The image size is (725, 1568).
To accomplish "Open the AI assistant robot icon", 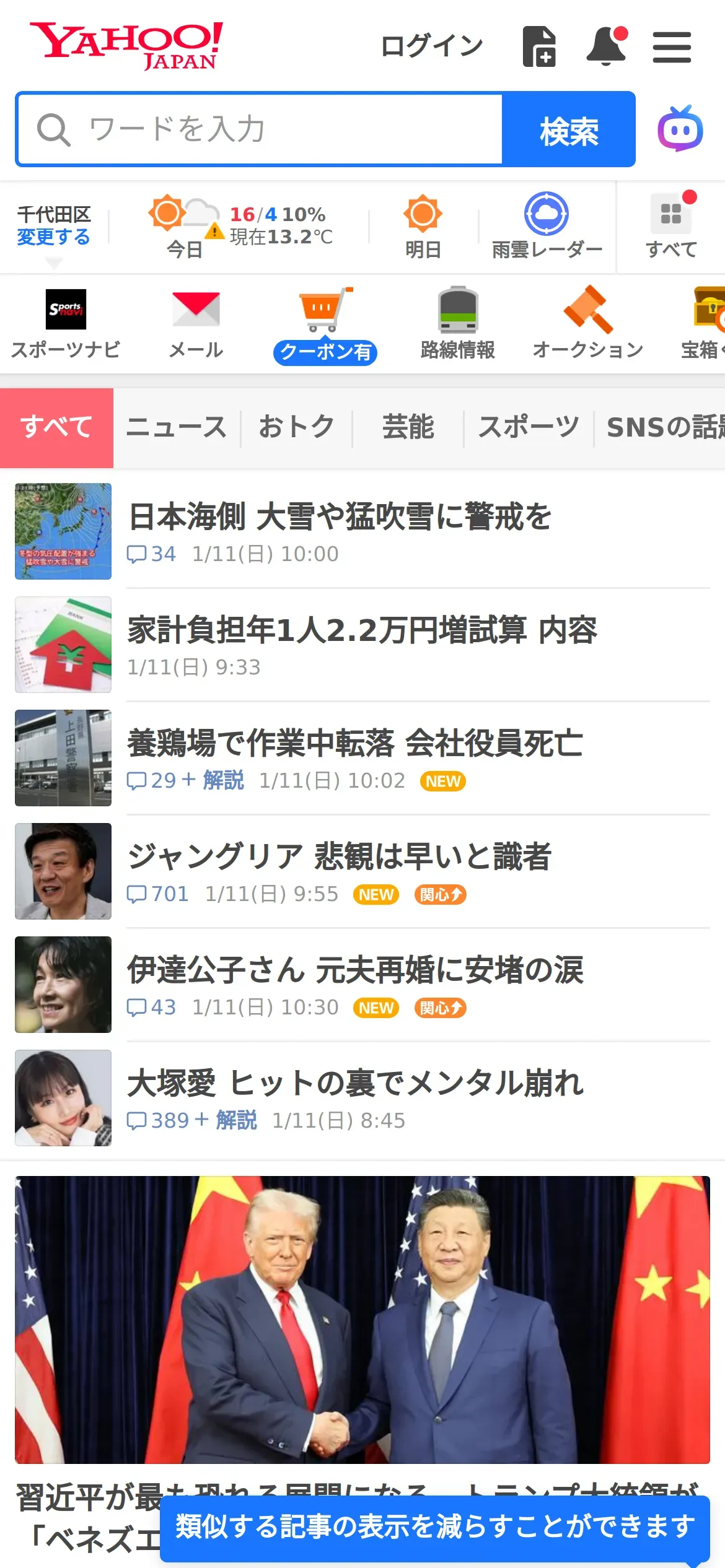I will 680,129.
